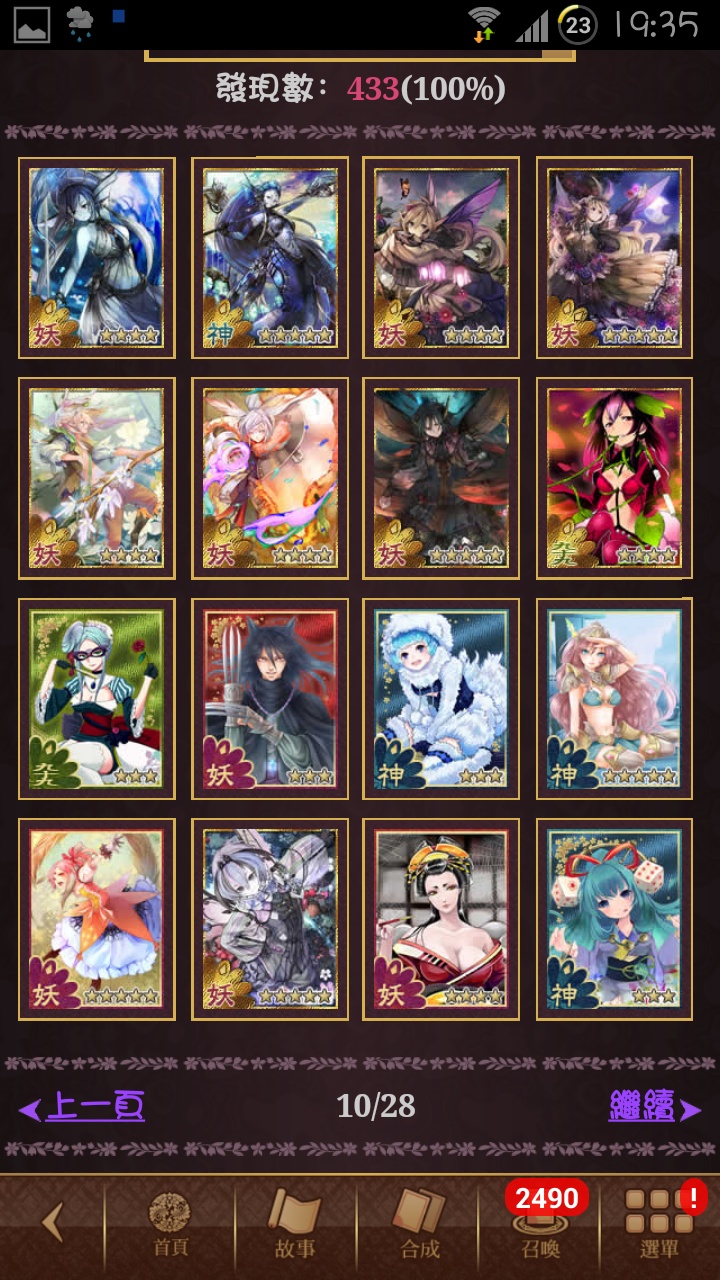
Task: Tap the back arrow in bottom bar
Action: pos(52,1222)
